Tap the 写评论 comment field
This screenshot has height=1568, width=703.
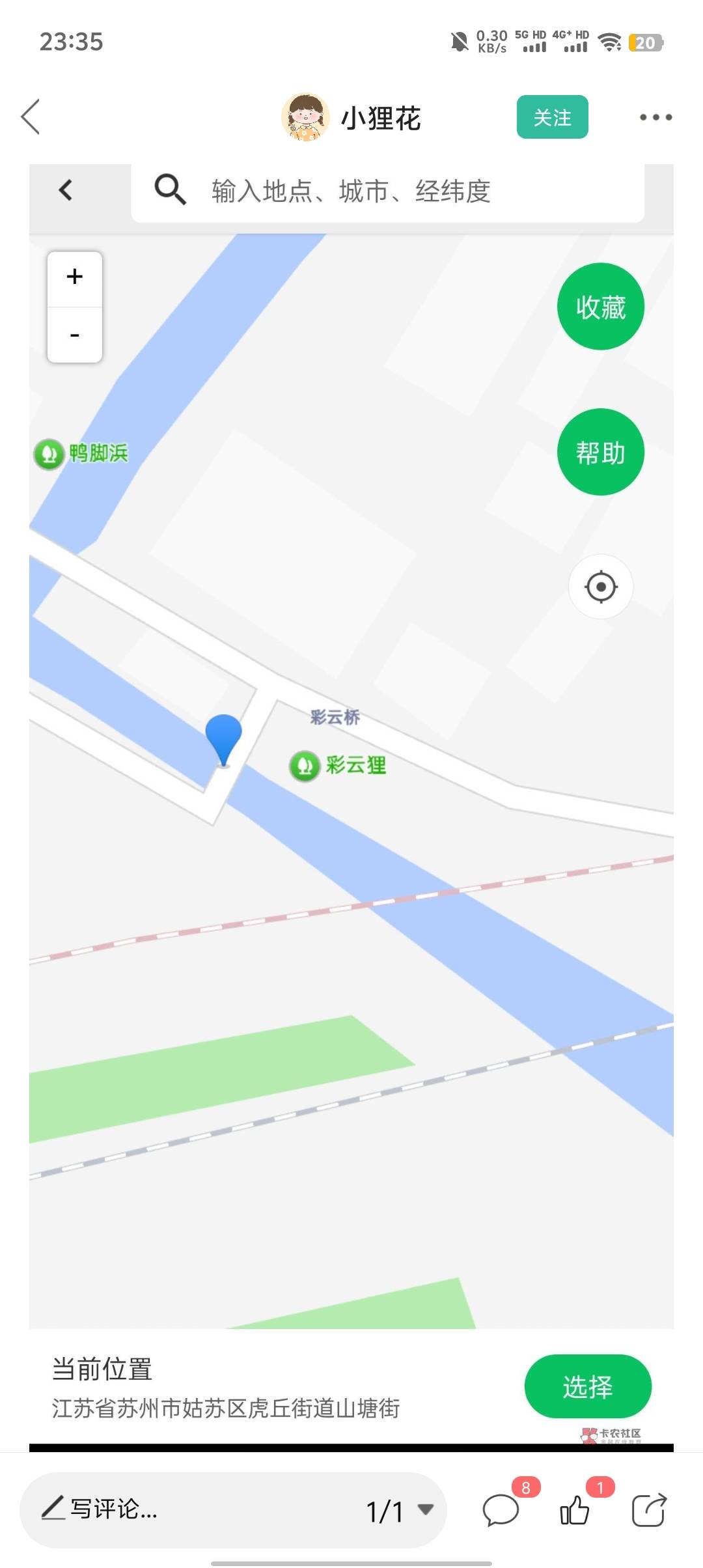[195, 1509]
